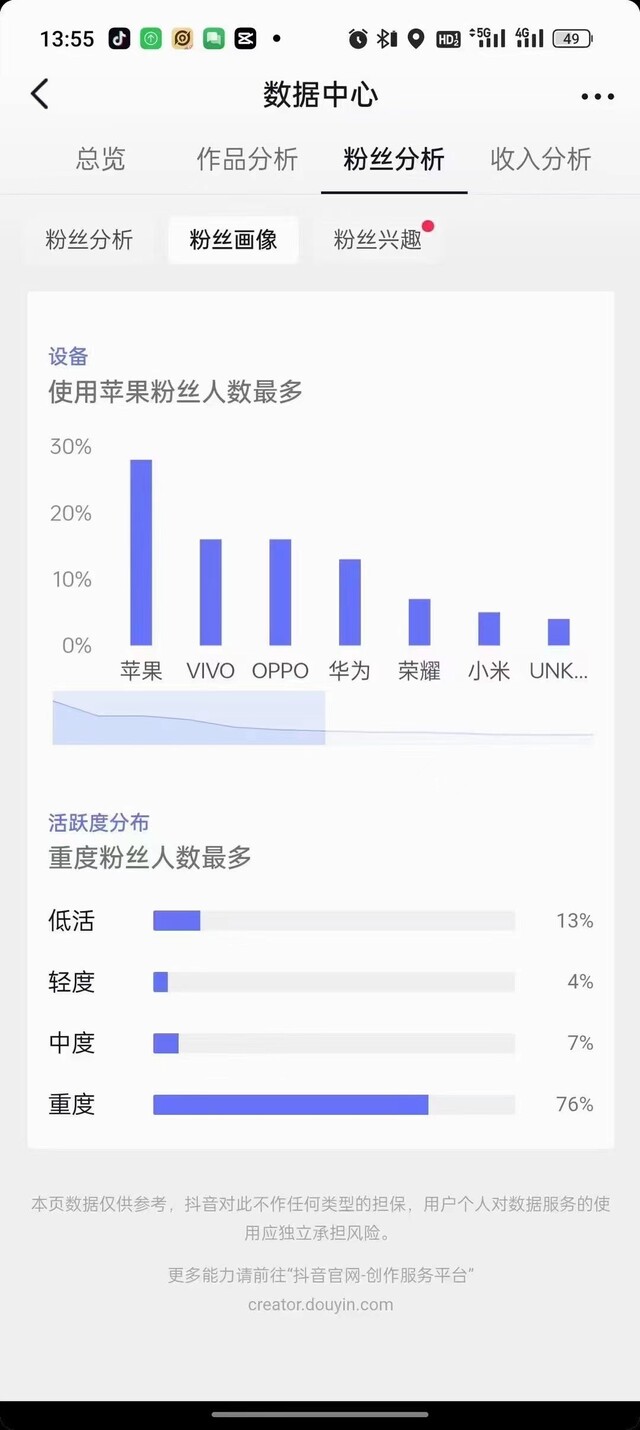Switch to the 总览 tab
Image resolution: width=640 pixels, height=1430 pixels.
[x=100, y=159]
